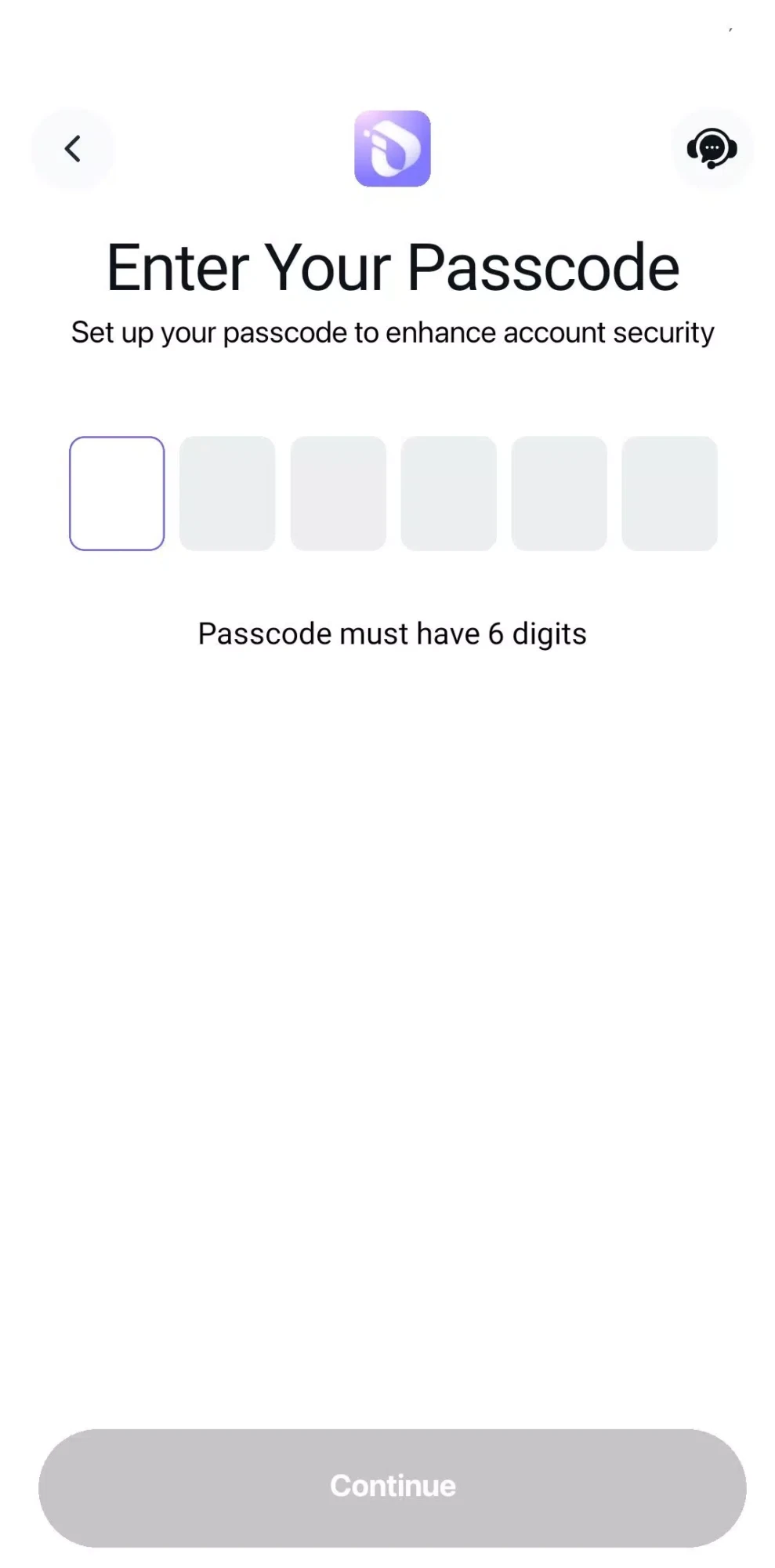Choose the fourth passcode digit box
This screenshot has height=1568, width=775.
(448, 493)
